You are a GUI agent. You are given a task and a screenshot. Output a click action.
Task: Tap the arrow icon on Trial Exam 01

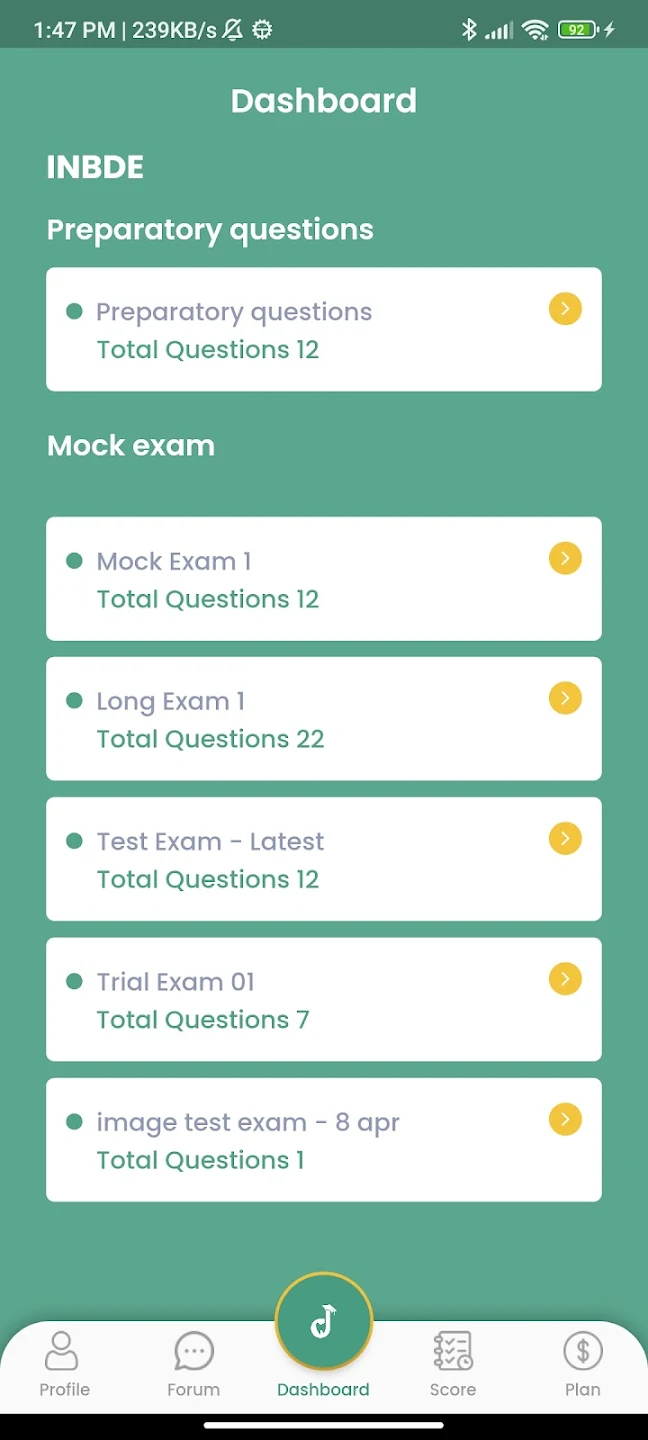point(565,979)
